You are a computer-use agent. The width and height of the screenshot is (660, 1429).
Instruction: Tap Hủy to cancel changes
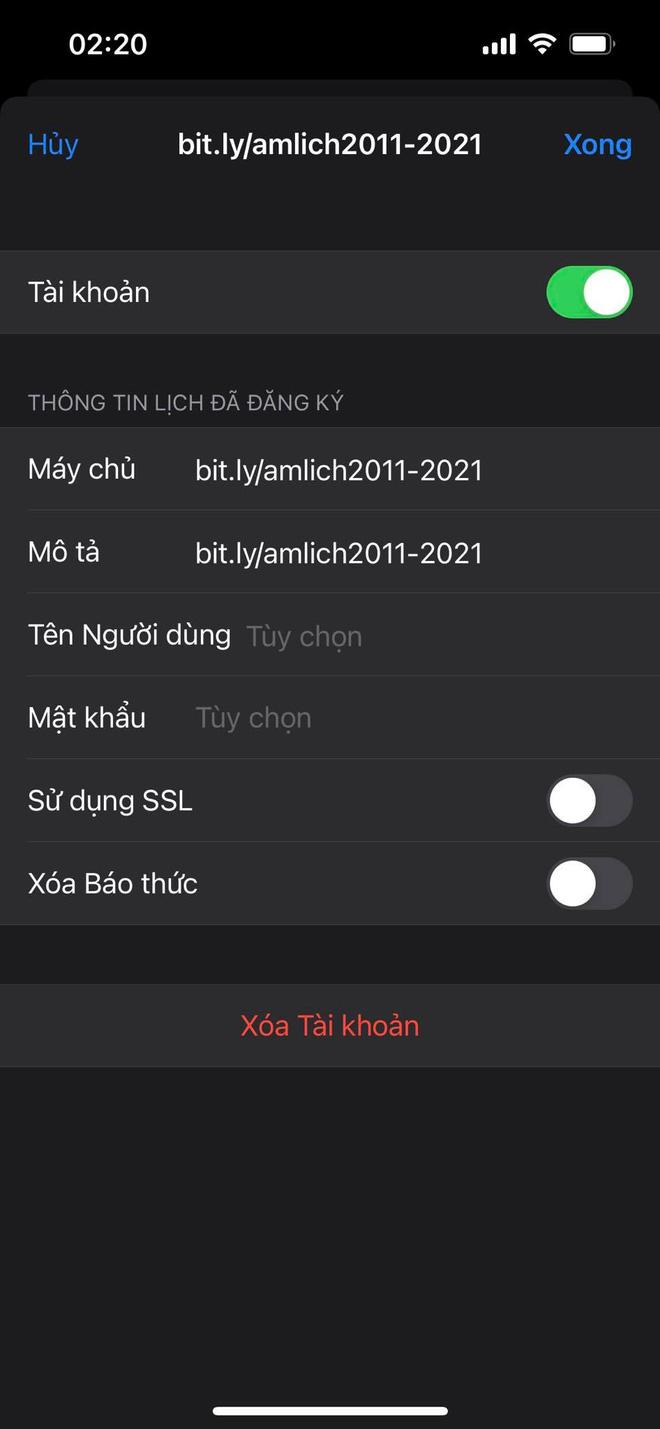(x=53, y=144)
